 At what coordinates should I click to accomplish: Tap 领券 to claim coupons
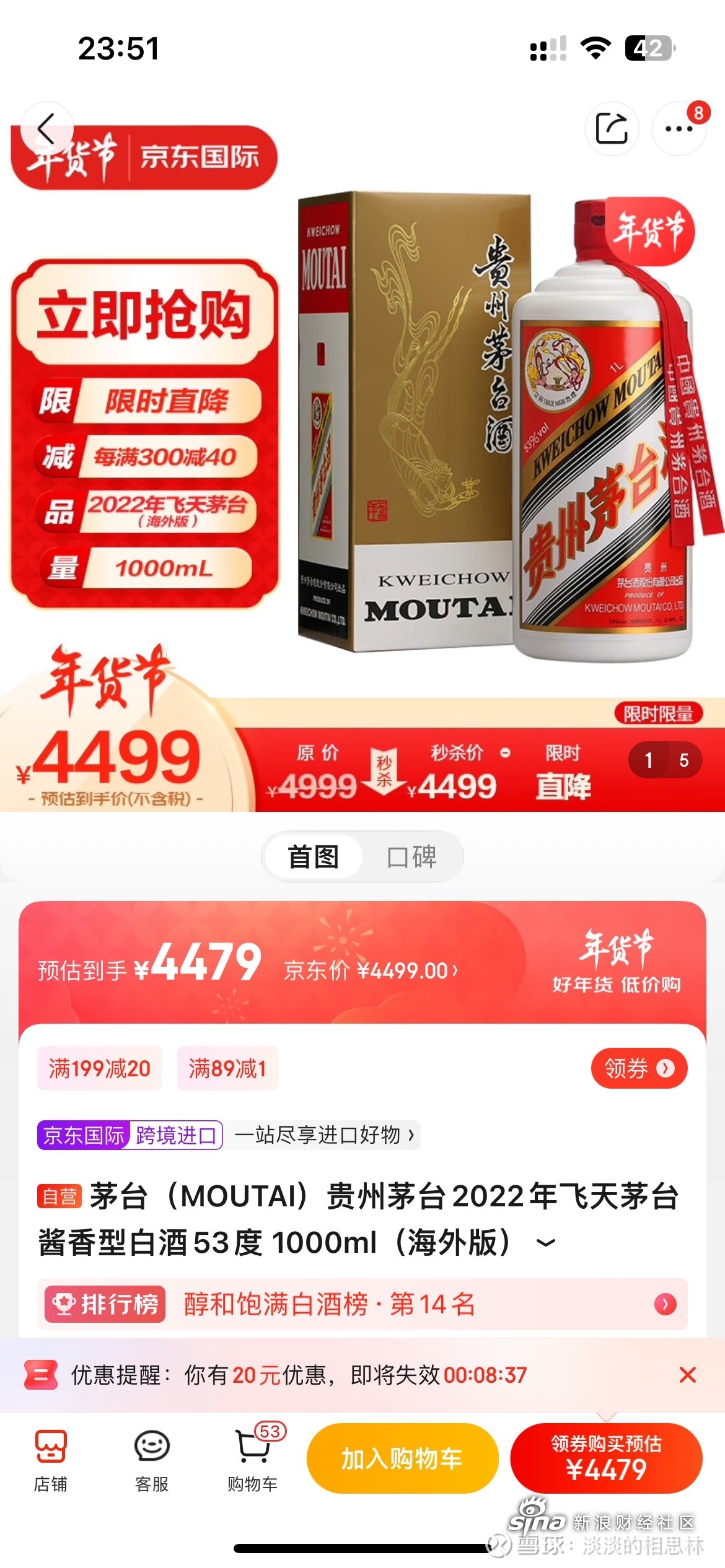[x=639, y=1068]
